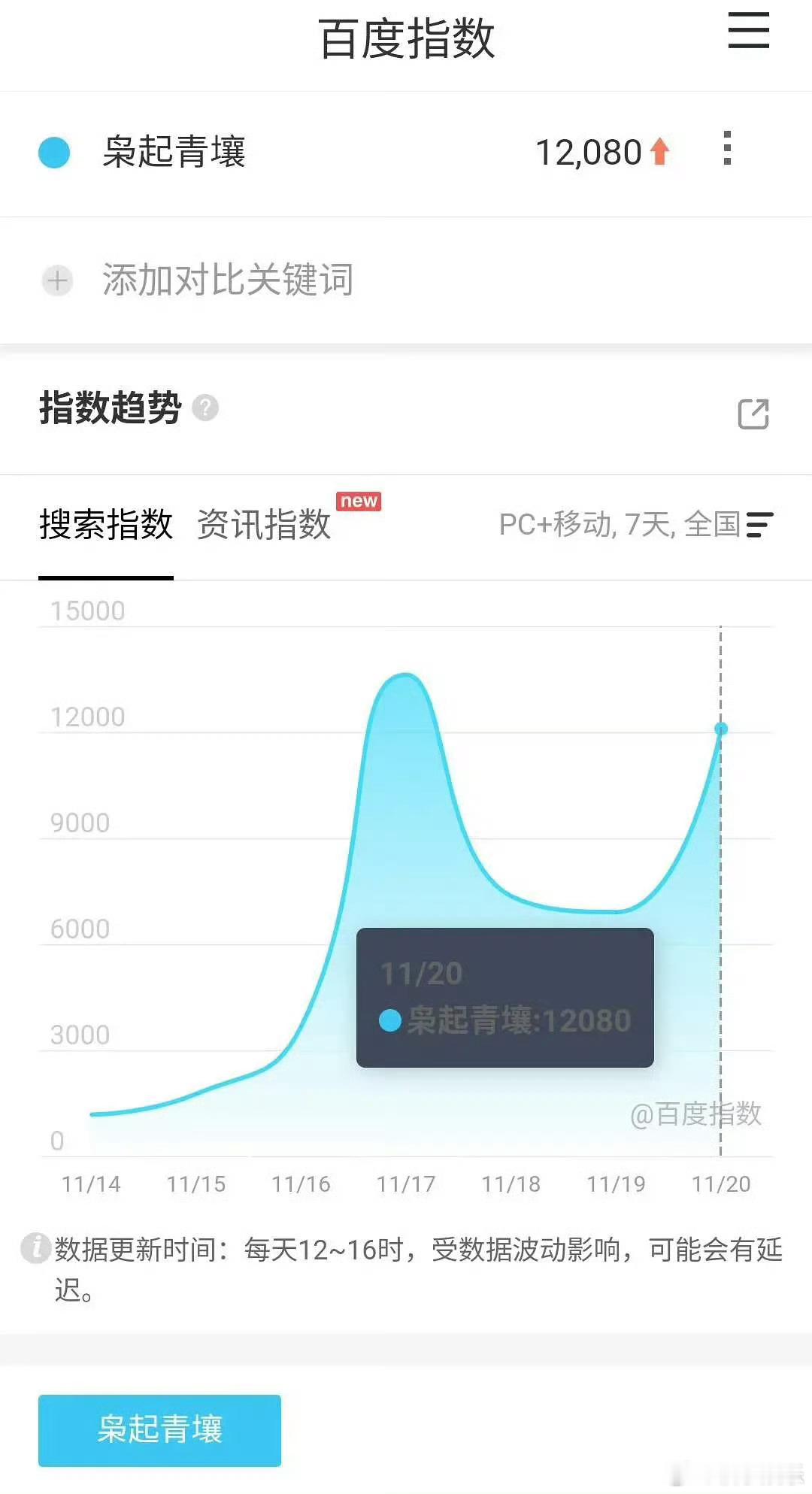
Task: Switch to the 资讯指数 tab
Action: tap(264, 526)
